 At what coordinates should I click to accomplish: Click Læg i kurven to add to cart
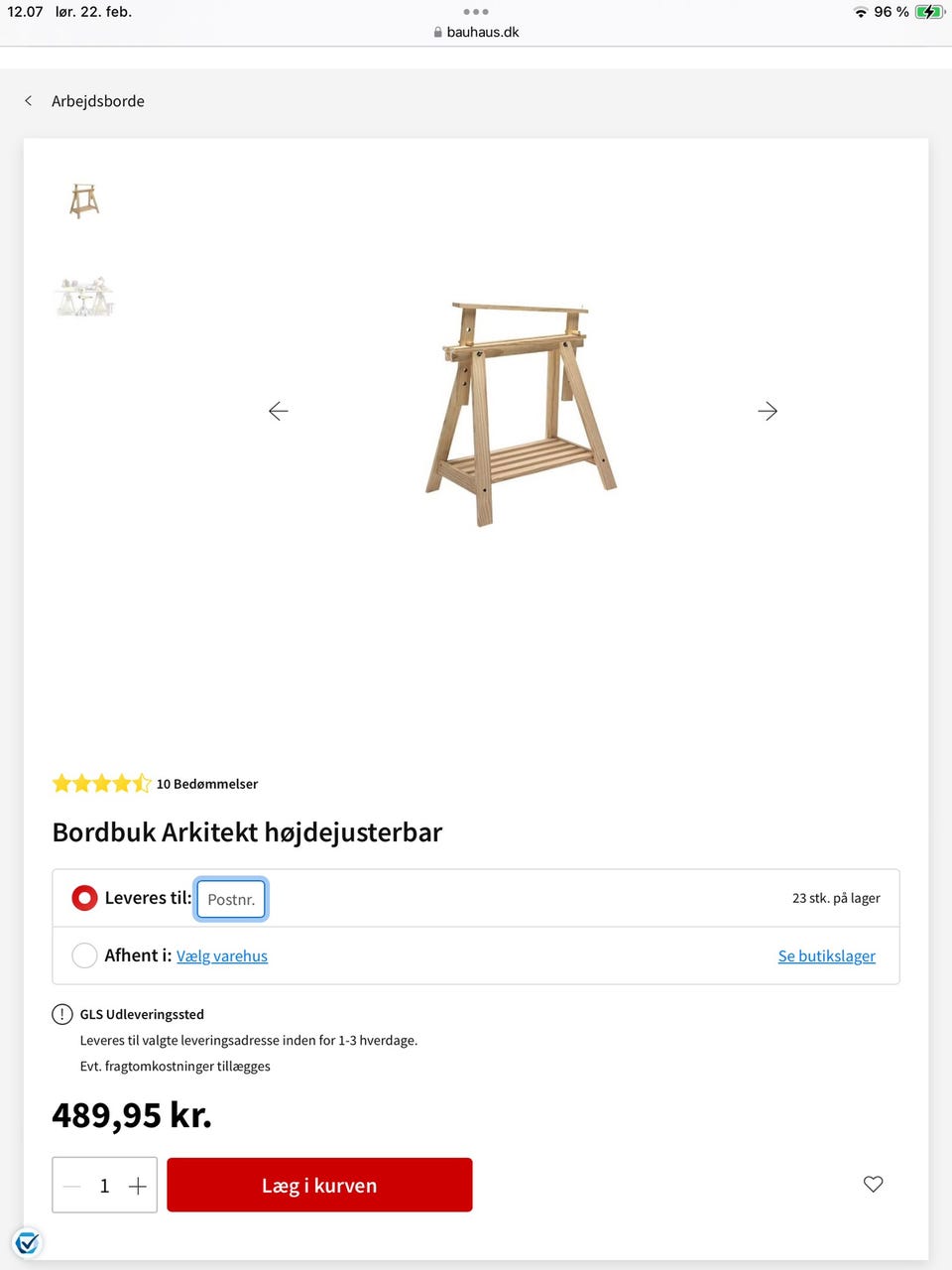tap(319, 1185)
